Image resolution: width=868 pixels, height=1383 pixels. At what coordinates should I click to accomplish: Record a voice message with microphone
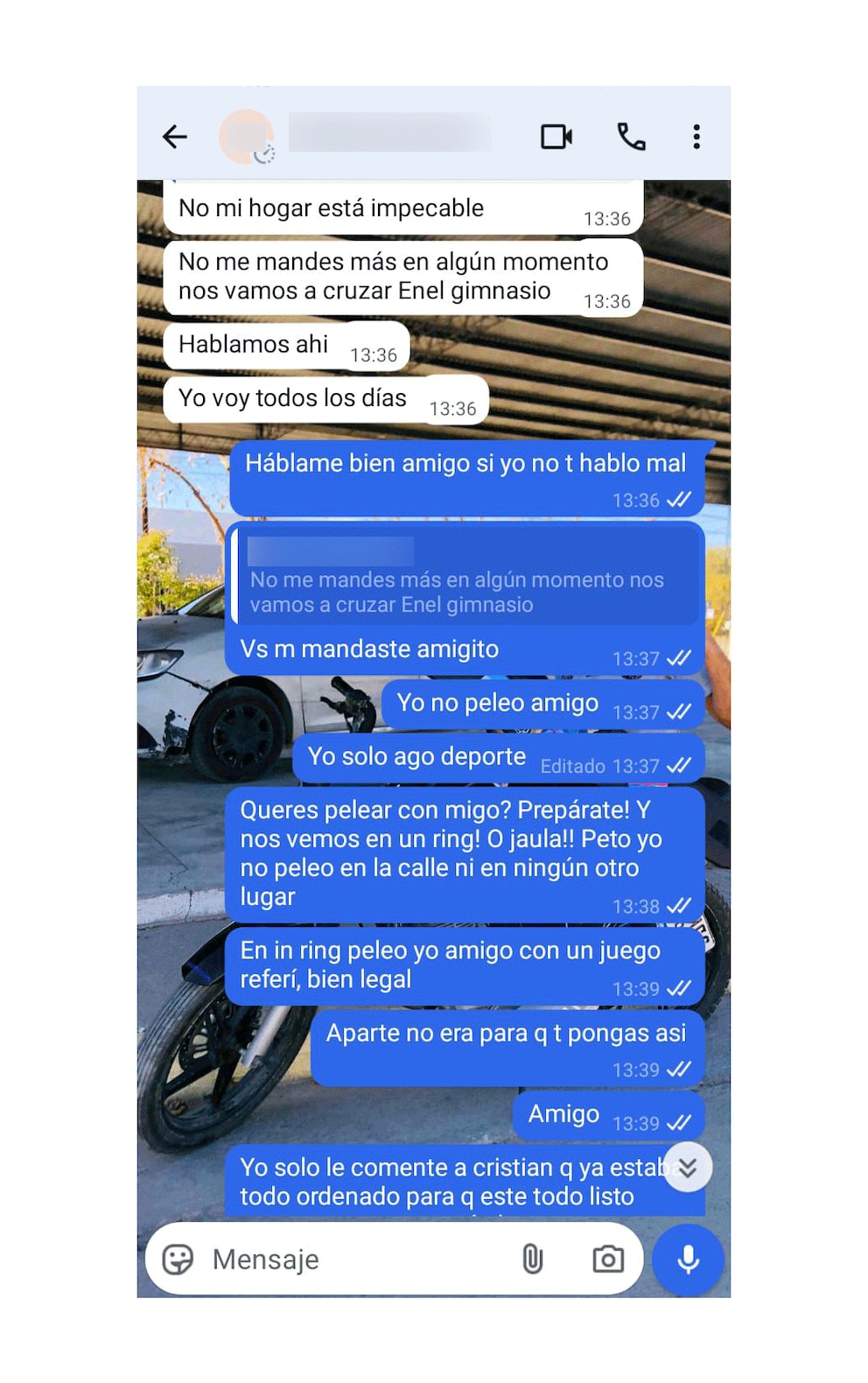689,1260
